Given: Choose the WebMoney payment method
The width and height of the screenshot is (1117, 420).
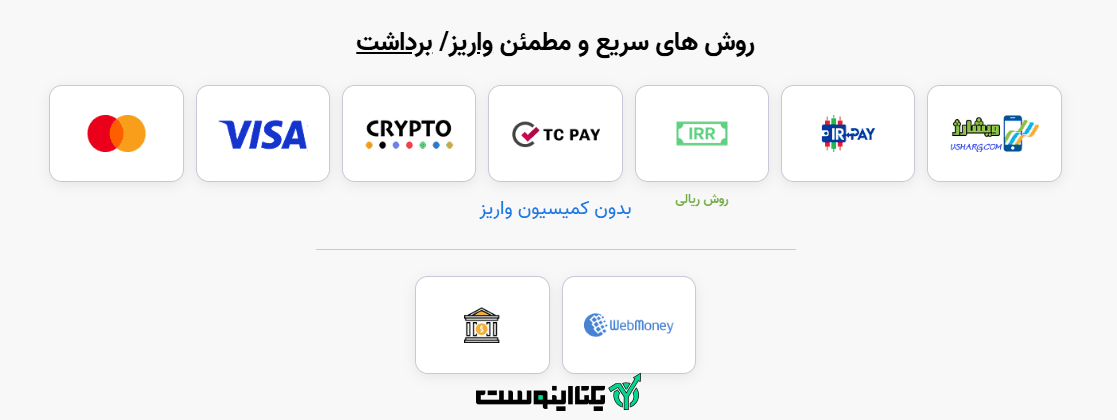Looking at the screenshot, I should [628, 325].
